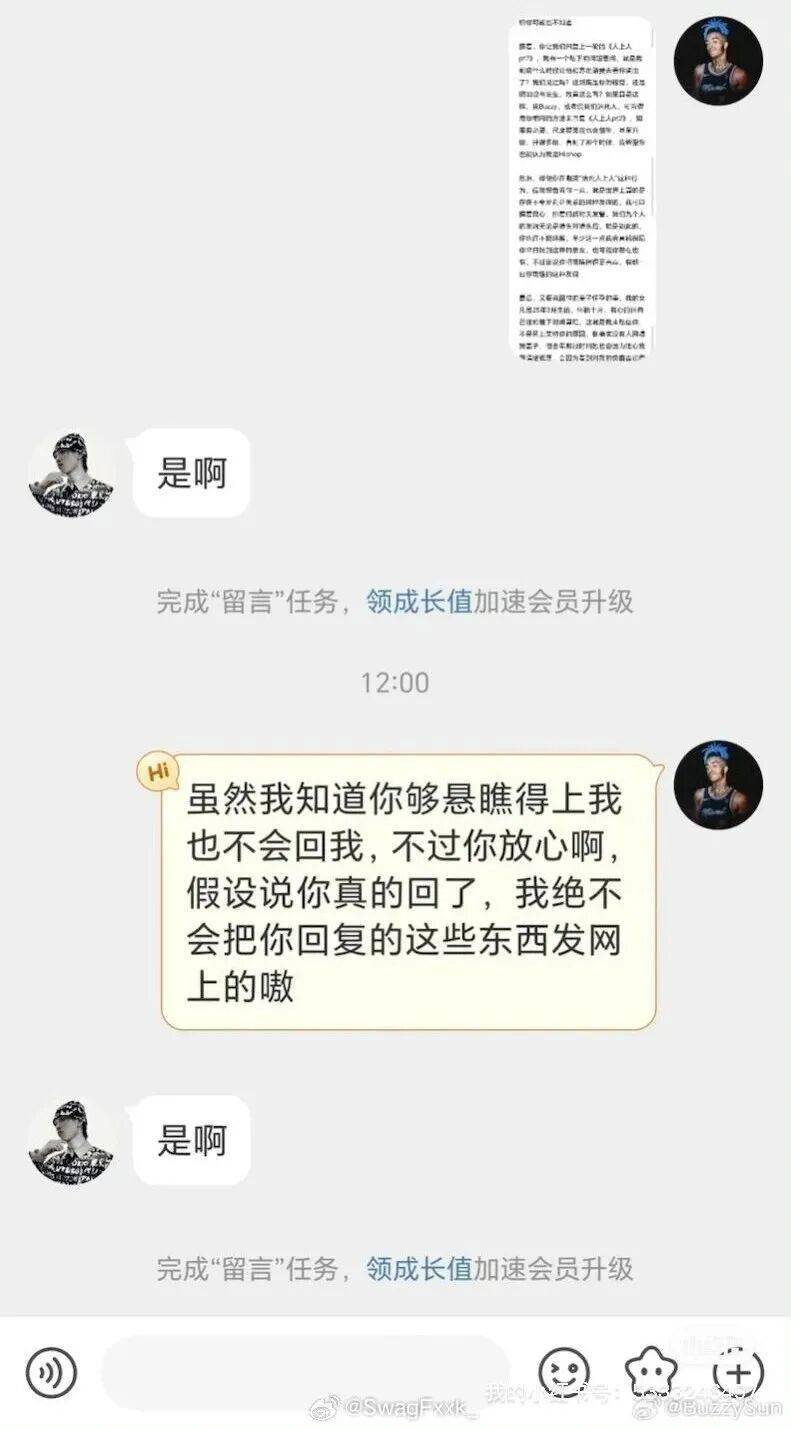Tap the voice message icon

point(51,1372)
